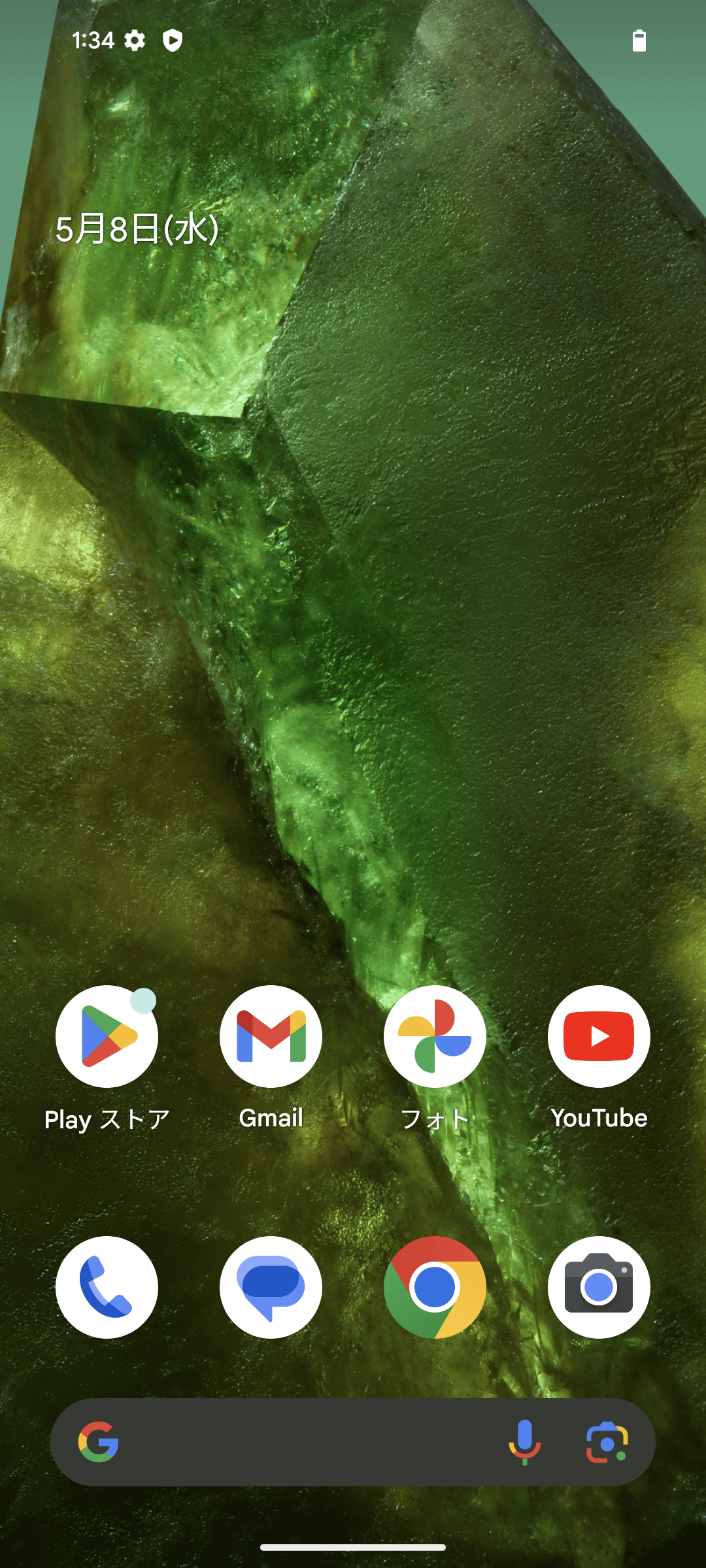The image size is (706, 1568).
Task: Open the Play ストア app
Action: click(x=107, y=1036)
